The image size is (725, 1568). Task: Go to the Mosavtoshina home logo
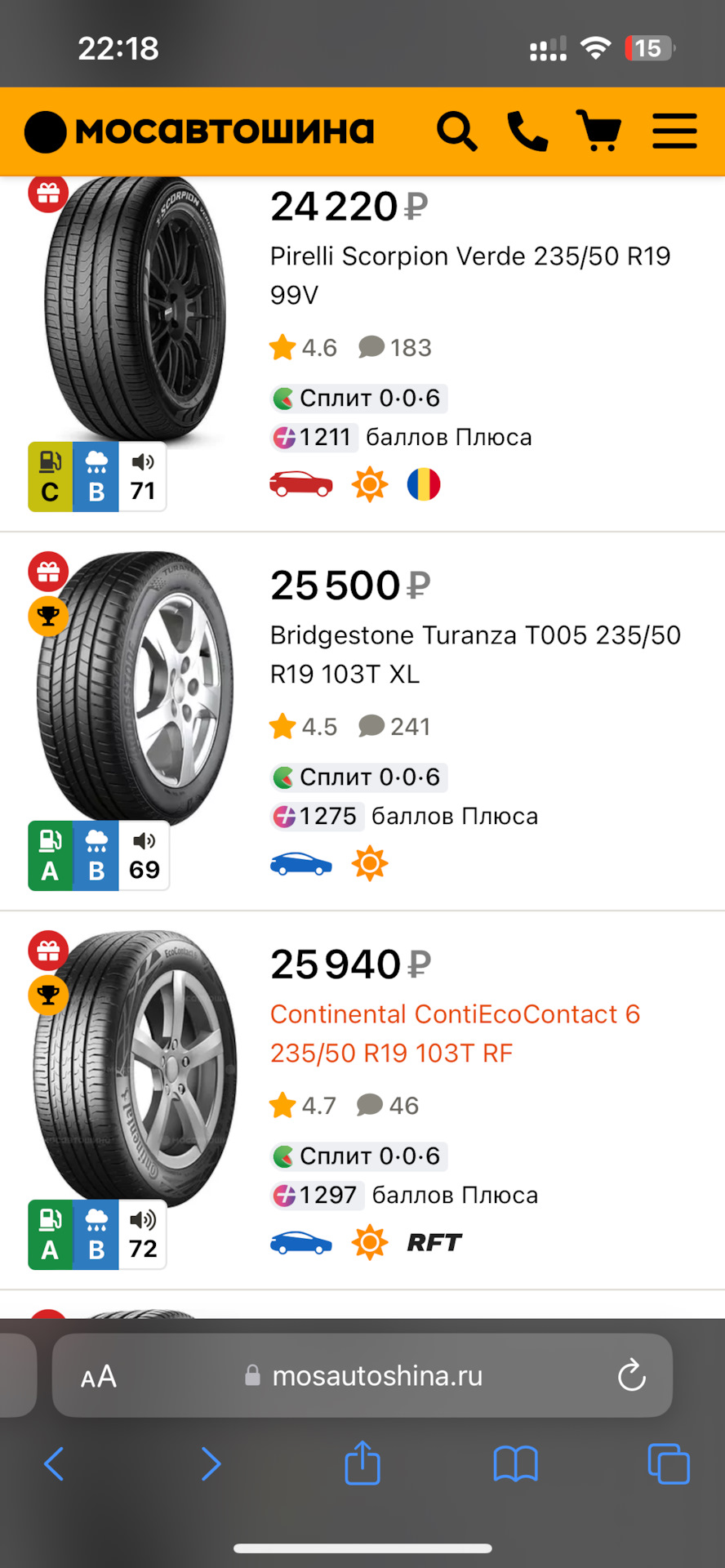(200, 131)
